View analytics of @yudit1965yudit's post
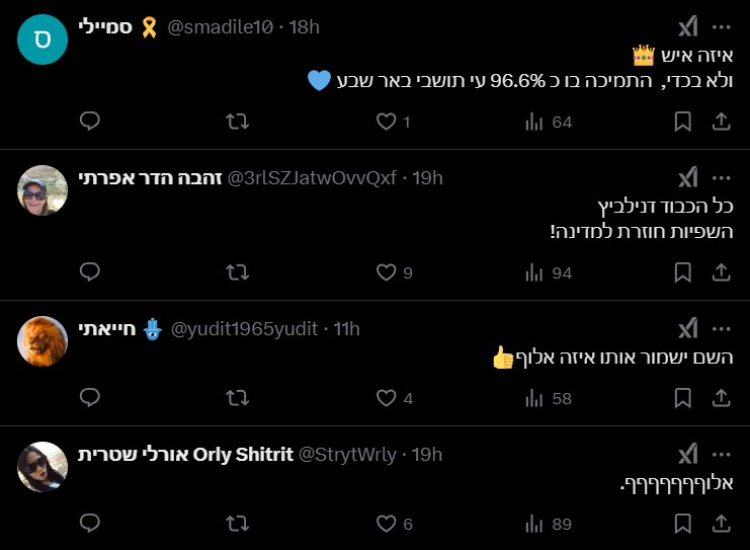 click(535, 398)
